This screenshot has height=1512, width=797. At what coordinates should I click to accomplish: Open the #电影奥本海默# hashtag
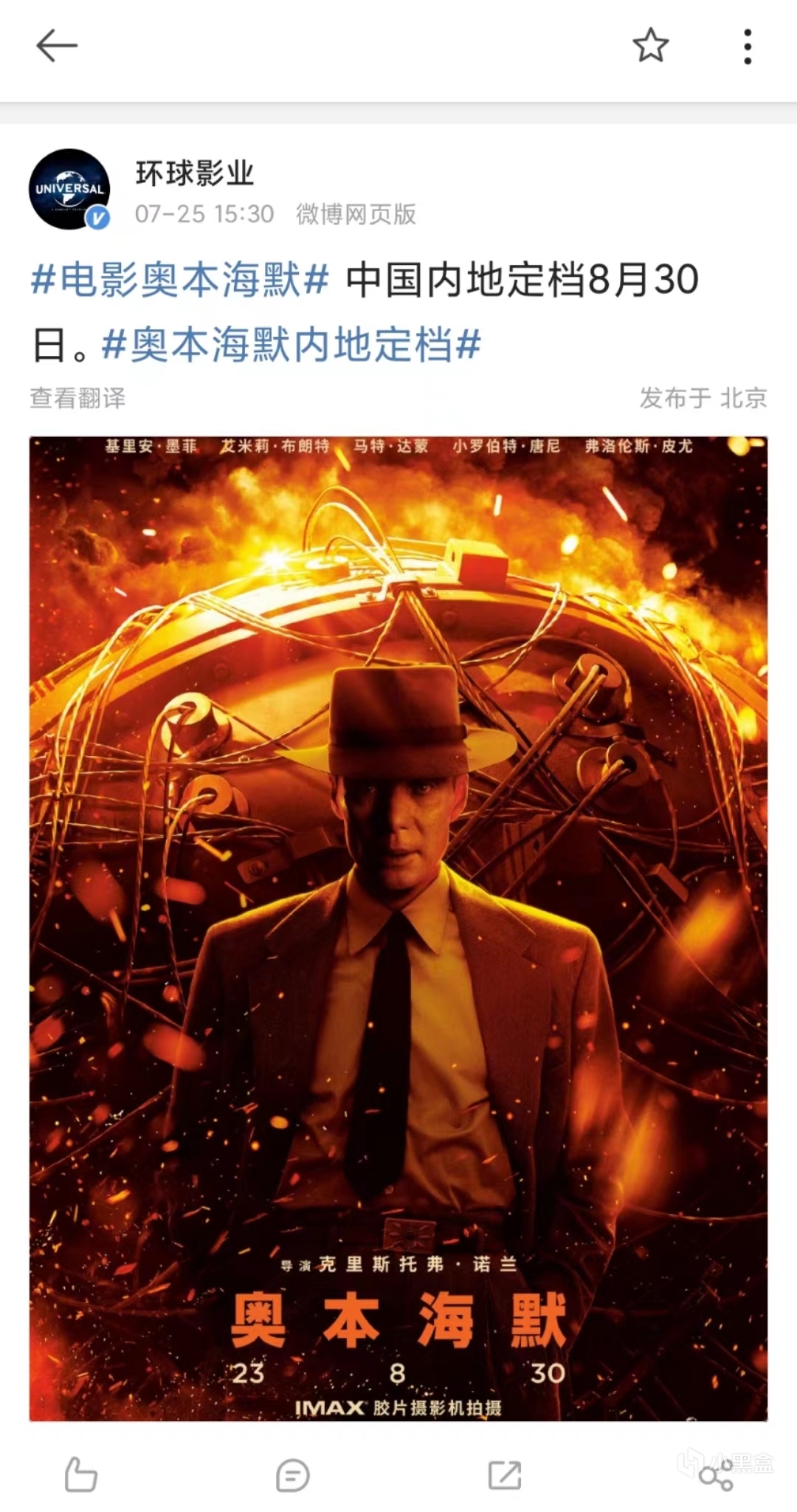179,281
